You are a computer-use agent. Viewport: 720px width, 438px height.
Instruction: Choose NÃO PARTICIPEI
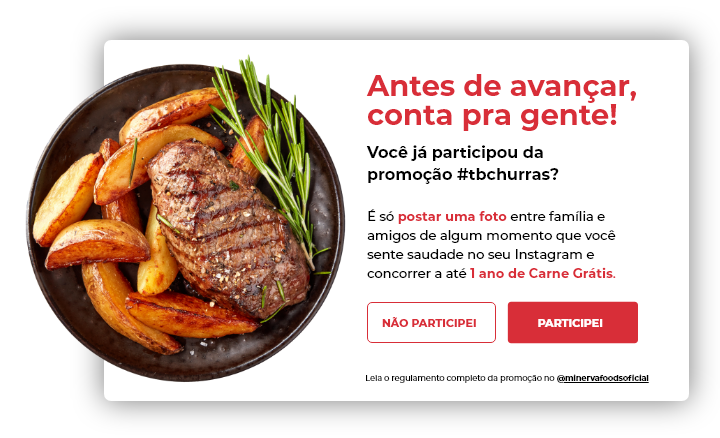click(431, 322)
